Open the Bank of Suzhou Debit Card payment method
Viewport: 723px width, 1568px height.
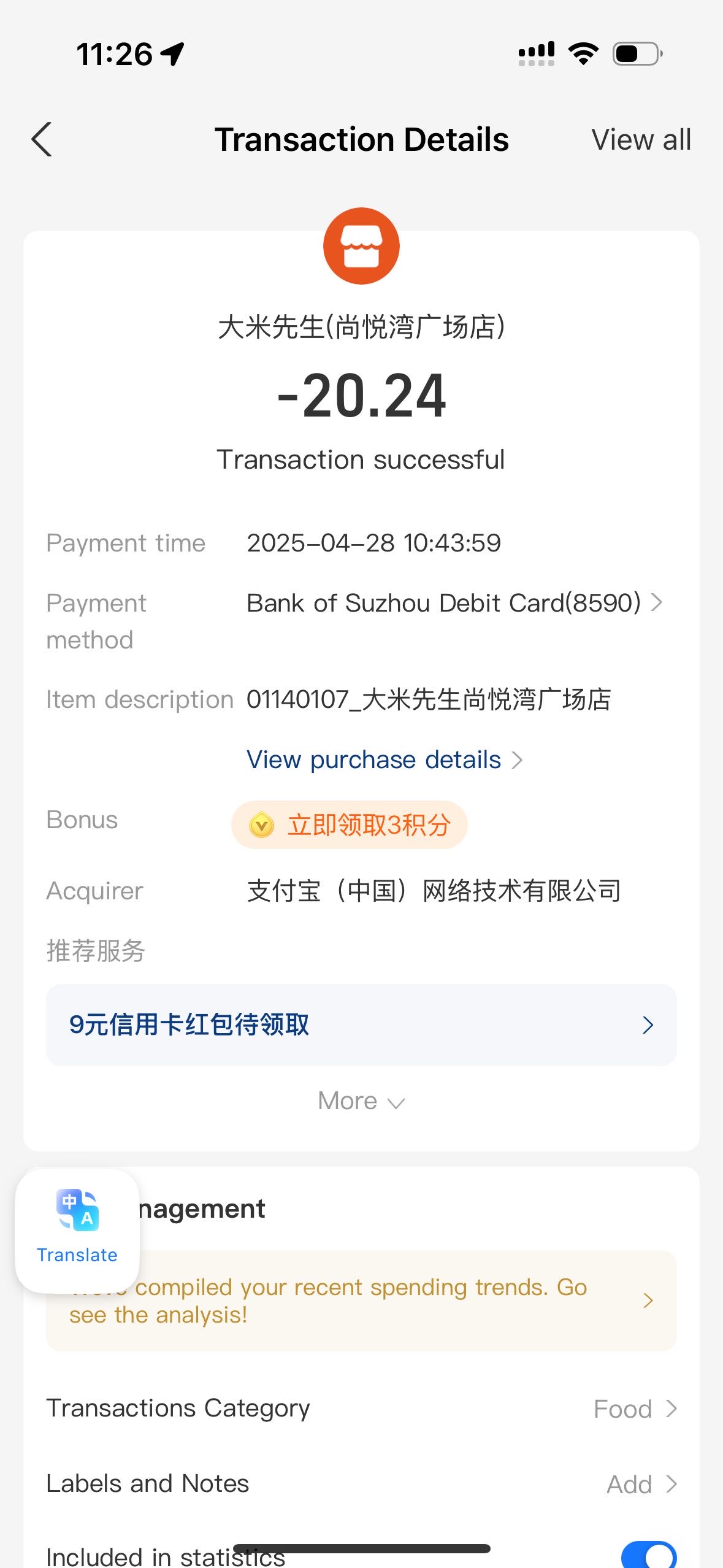pos(454,603)
